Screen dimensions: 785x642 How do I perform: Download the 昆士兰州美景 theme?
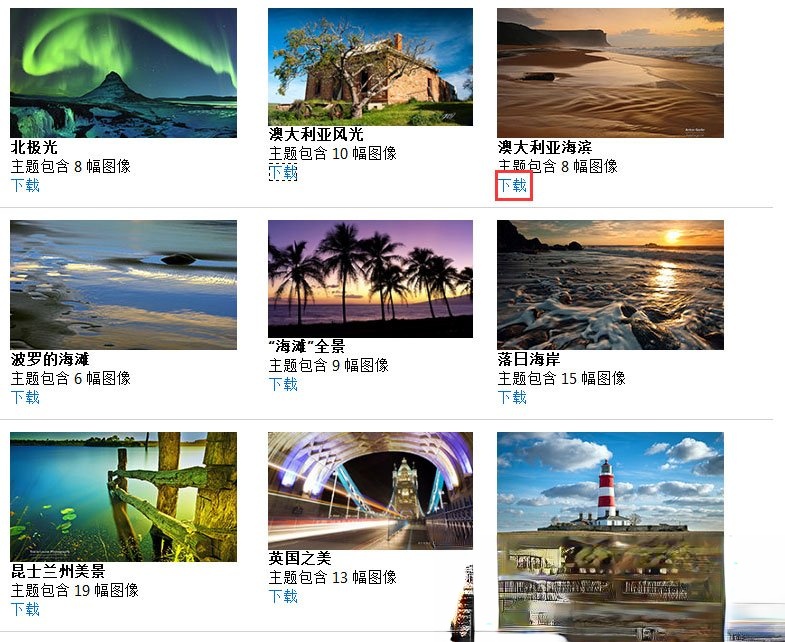[x=25, y=609]
